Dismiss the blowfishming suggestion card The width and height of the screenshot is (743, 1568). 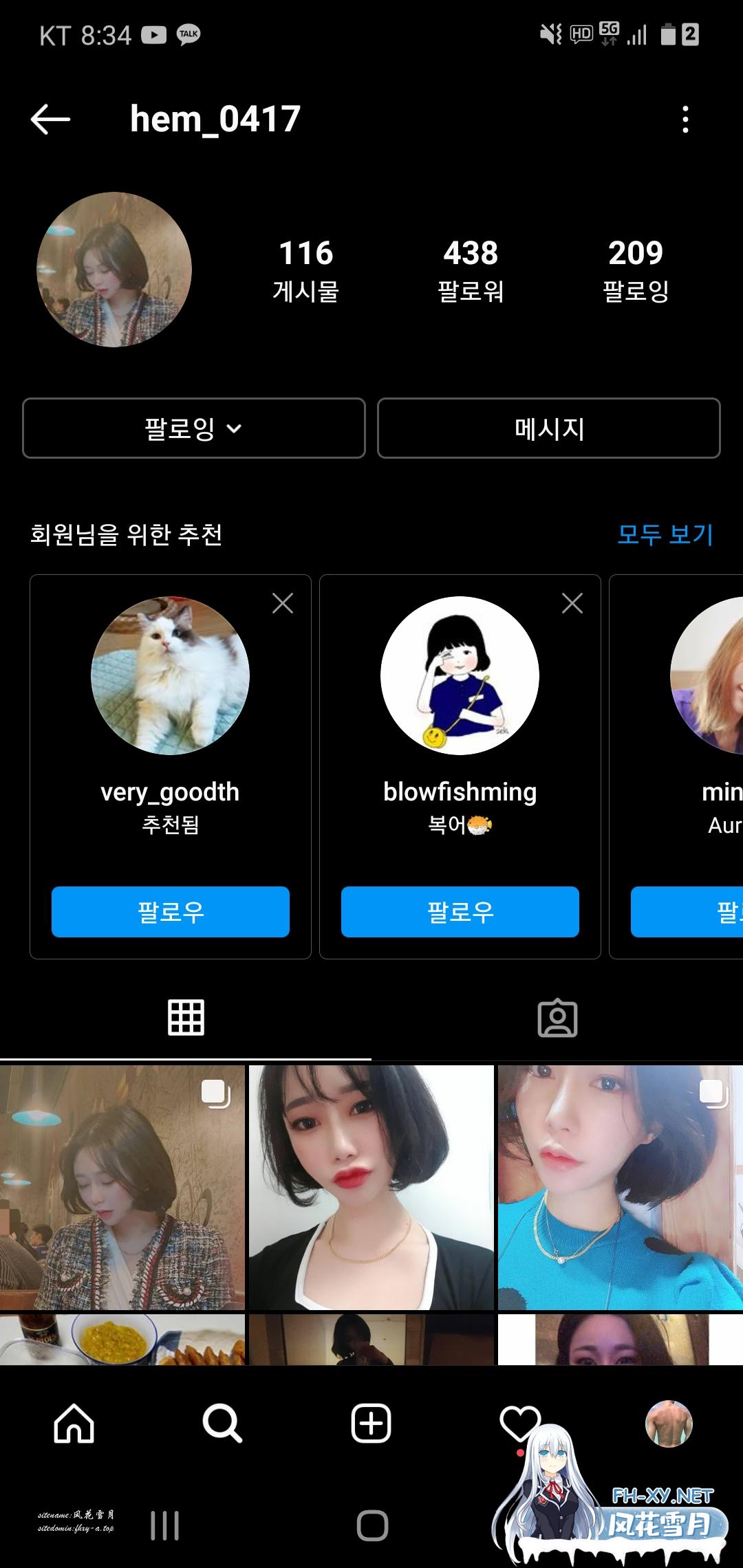pos(572,603)
